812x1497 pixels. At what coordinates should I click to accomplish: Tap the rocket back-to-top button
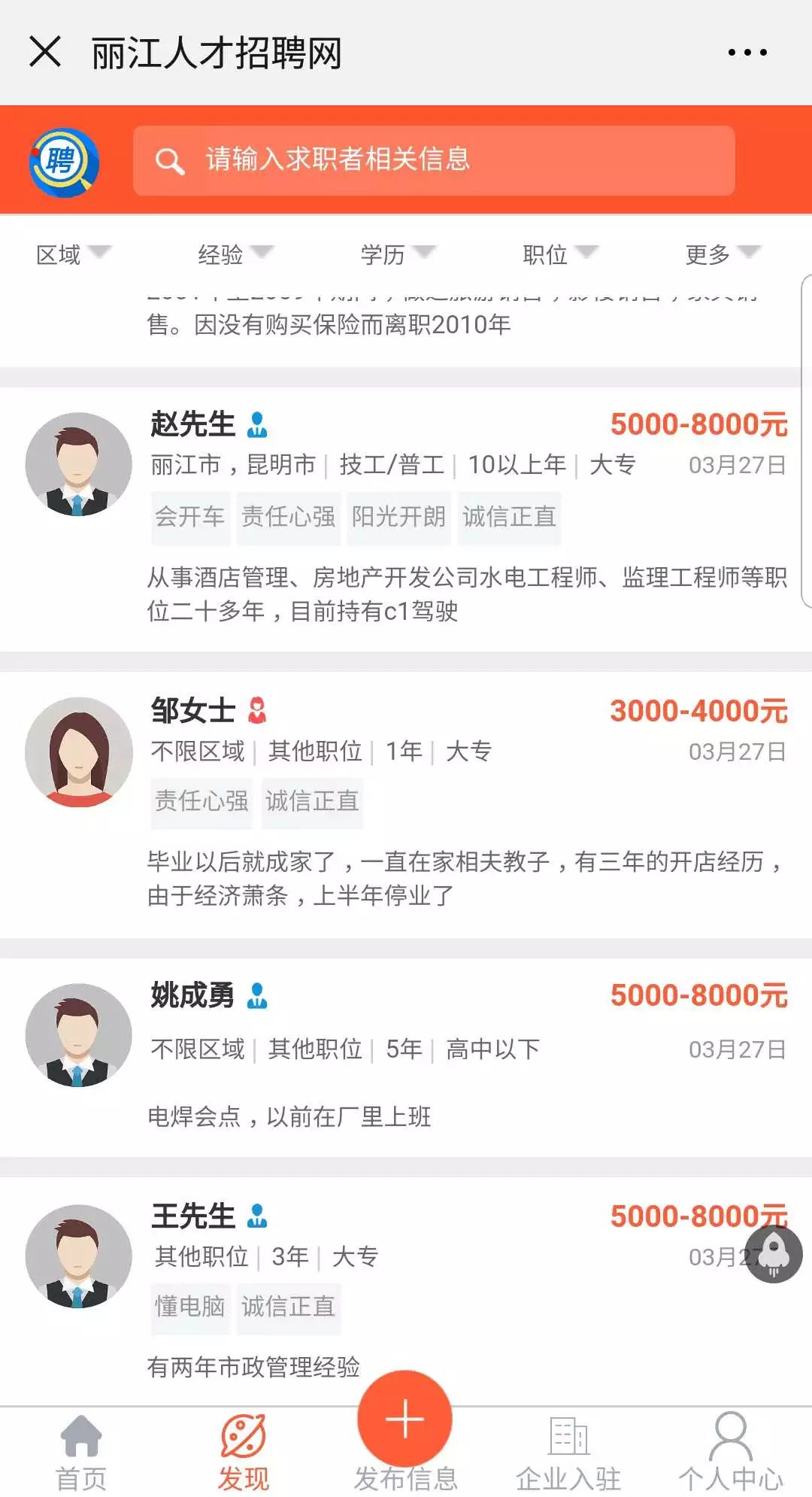[x=774, y=1254]
